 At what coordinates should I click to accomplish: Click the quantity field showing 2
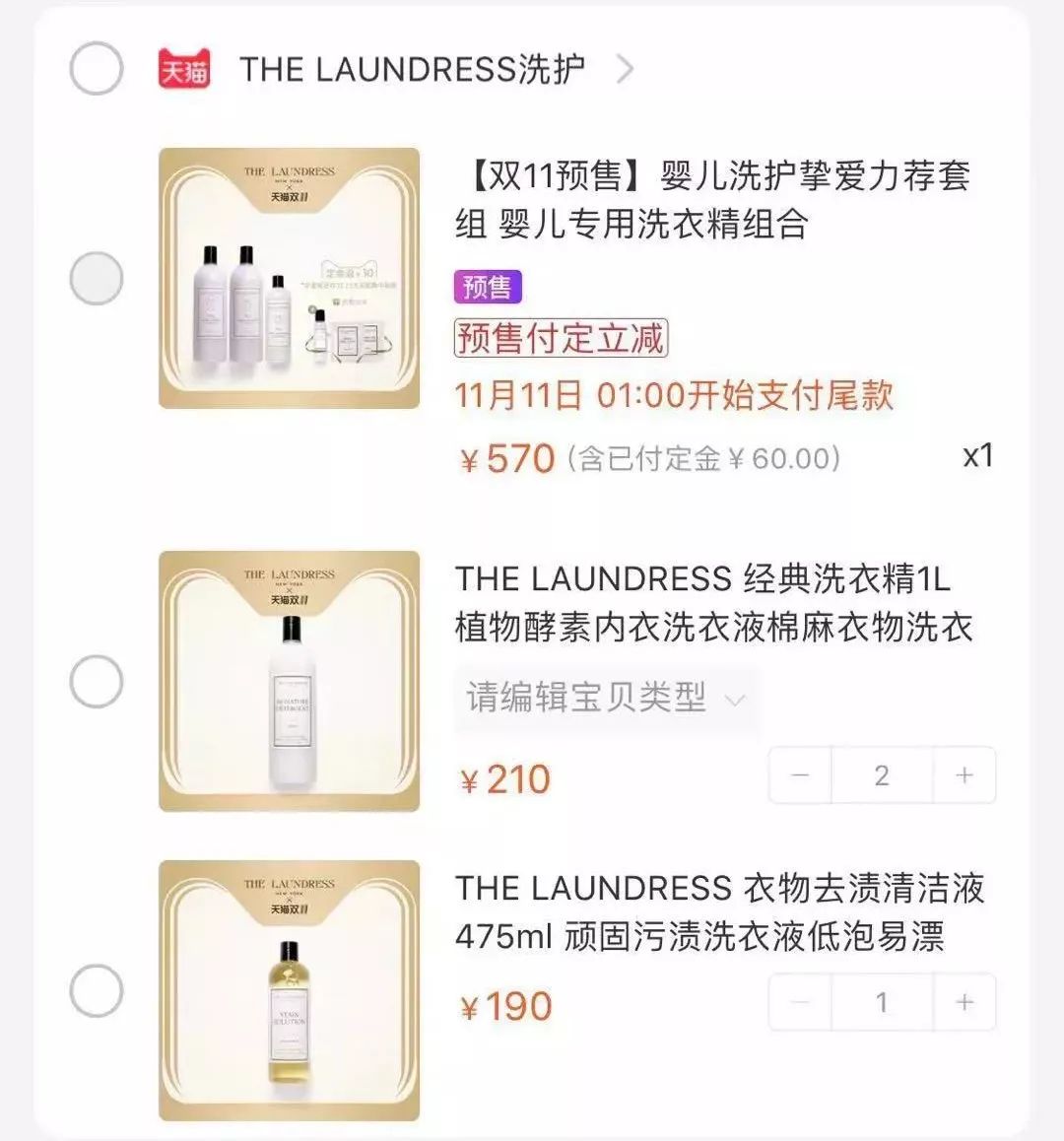pyautogui.click(x=882, y=774)
